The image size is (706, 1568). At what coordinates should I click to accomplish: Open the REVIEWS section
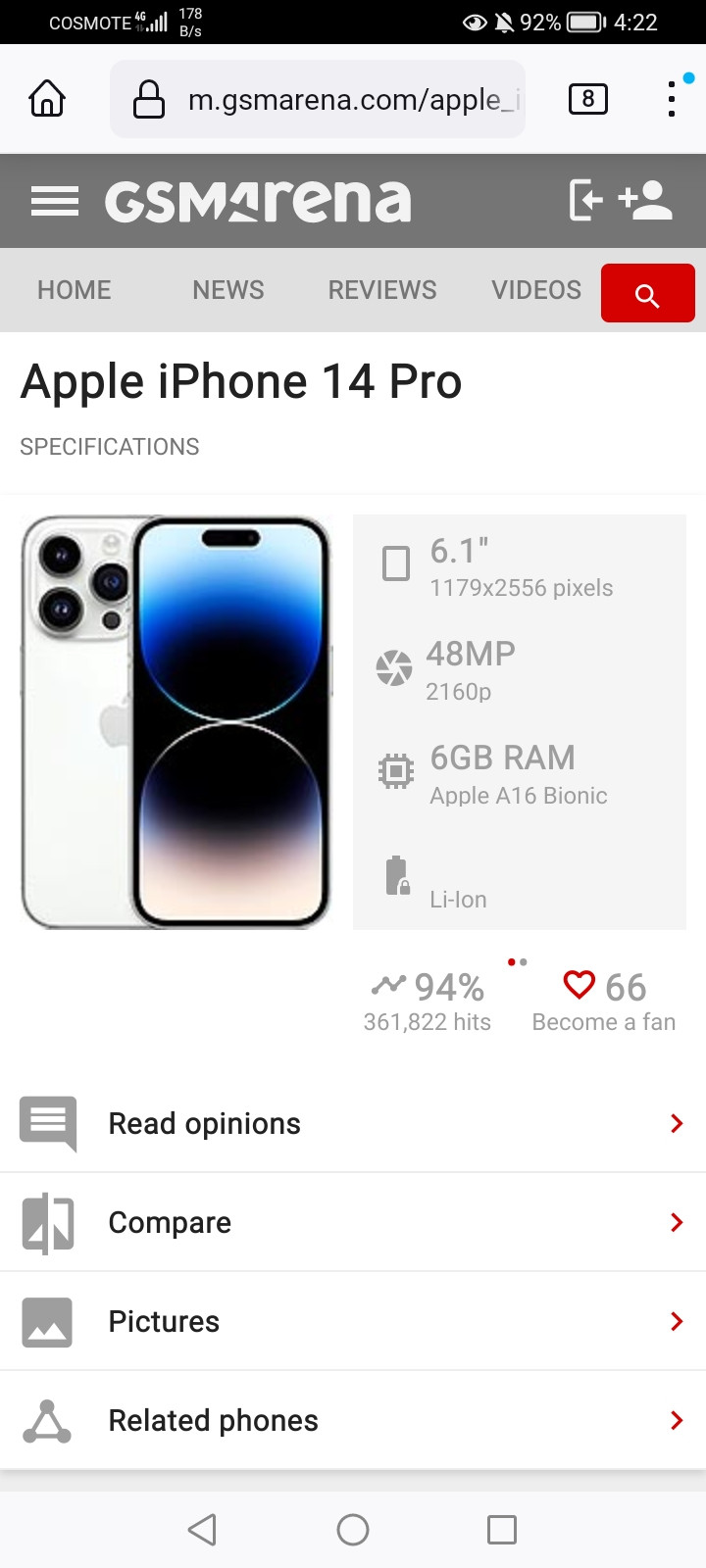click(382, 290)
